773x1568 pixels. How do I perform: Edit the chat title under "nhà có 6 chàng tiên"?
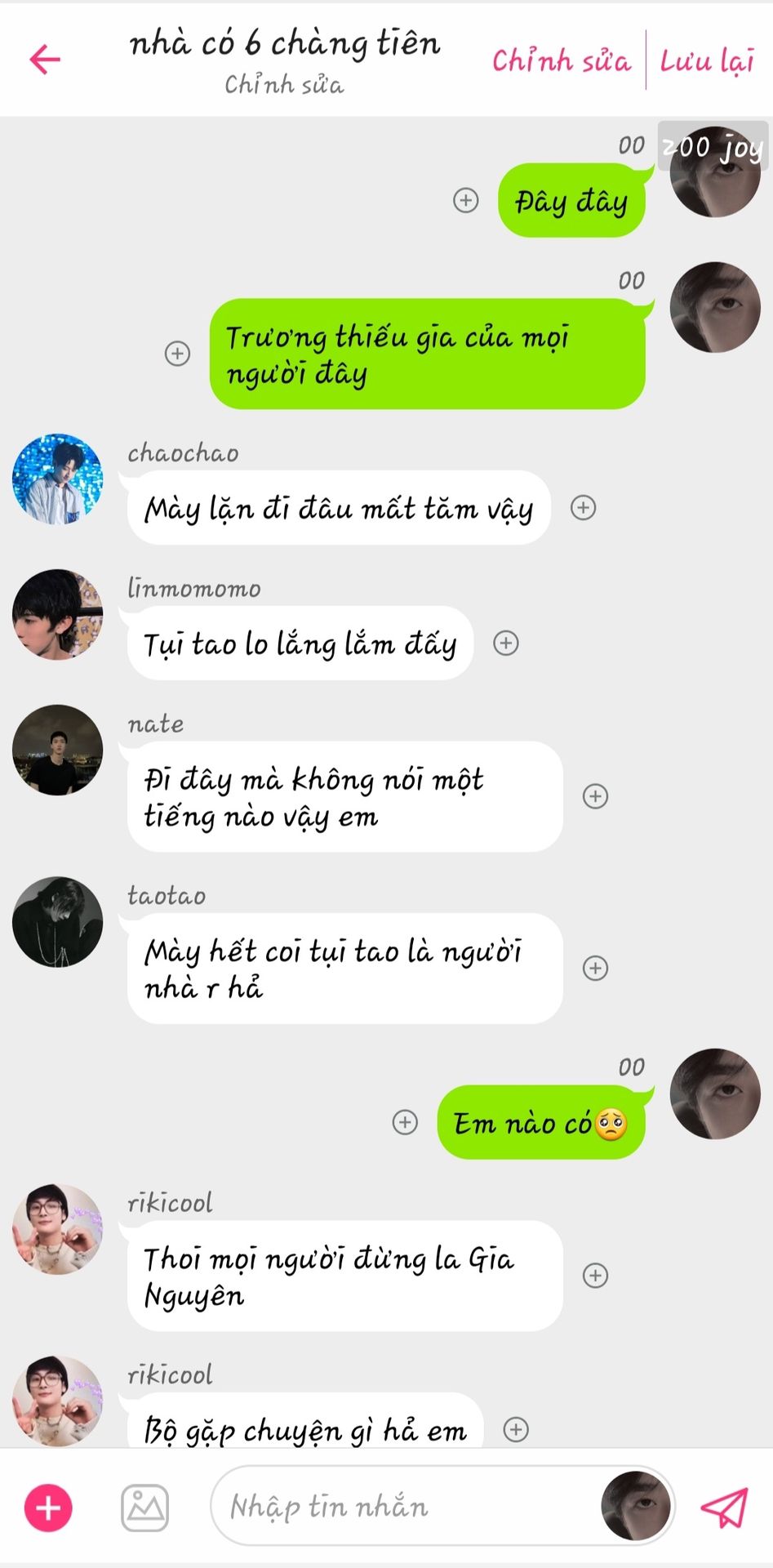pos(284,85)
